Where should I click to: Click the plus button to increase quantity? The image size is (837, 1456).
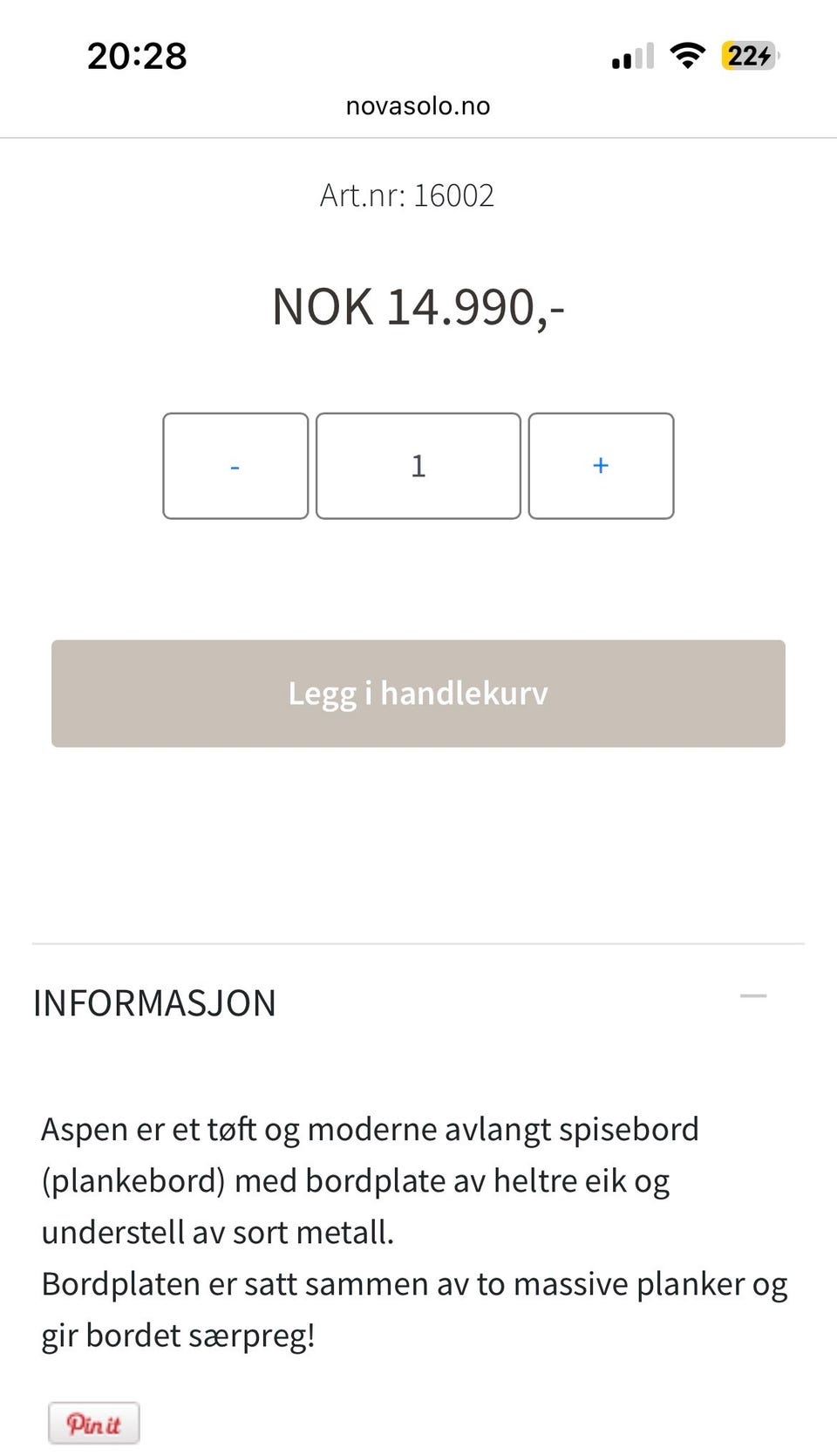click(601, 466)
